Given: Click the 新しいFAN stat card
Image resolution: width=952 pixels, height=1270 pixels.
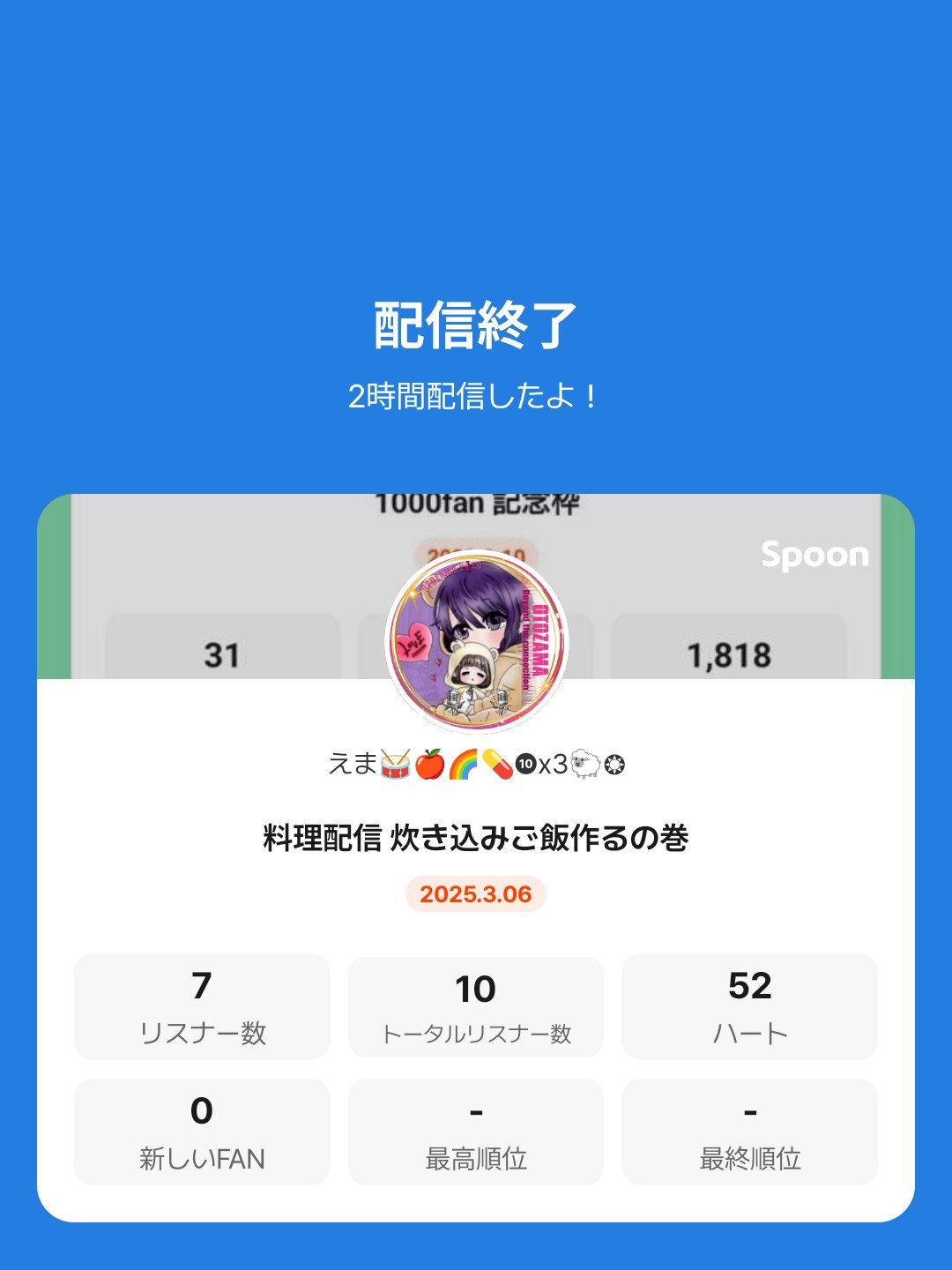Looking at the screenshot, I should coord(201,1131).
